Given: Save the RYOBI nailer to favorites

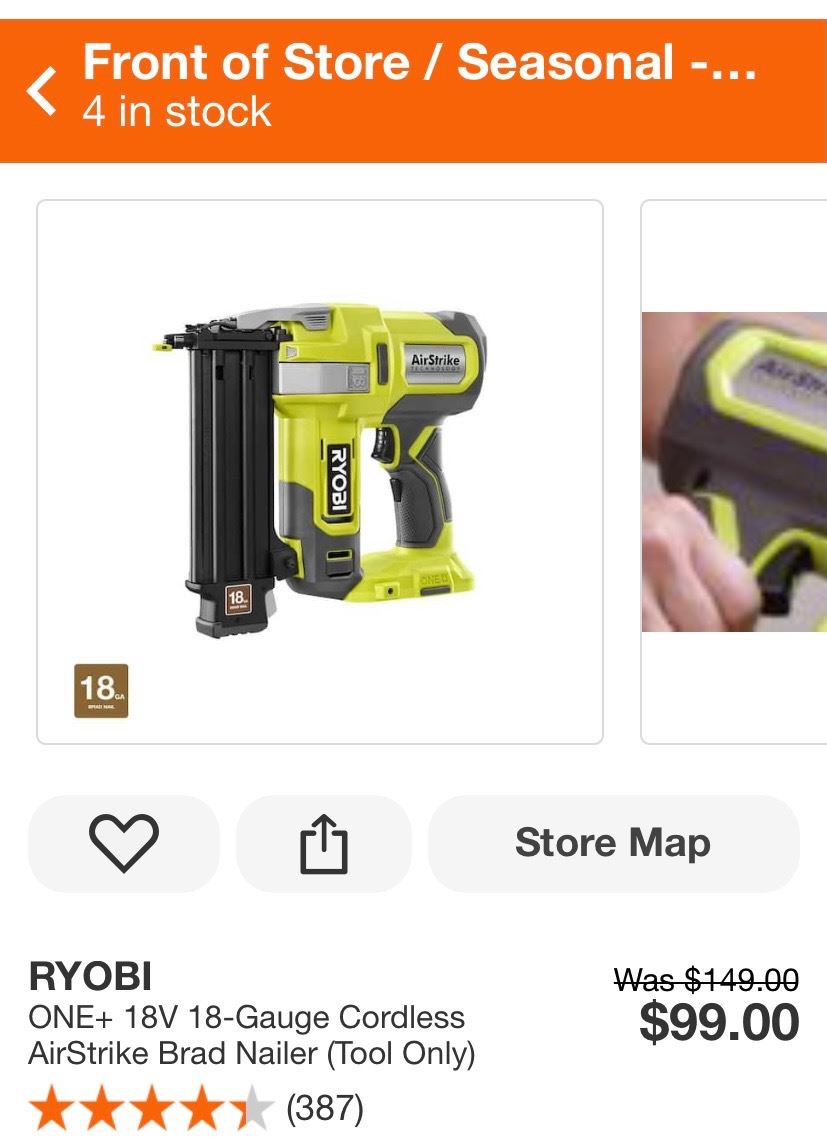Looking at the screenshot, I should click(124, 843).
